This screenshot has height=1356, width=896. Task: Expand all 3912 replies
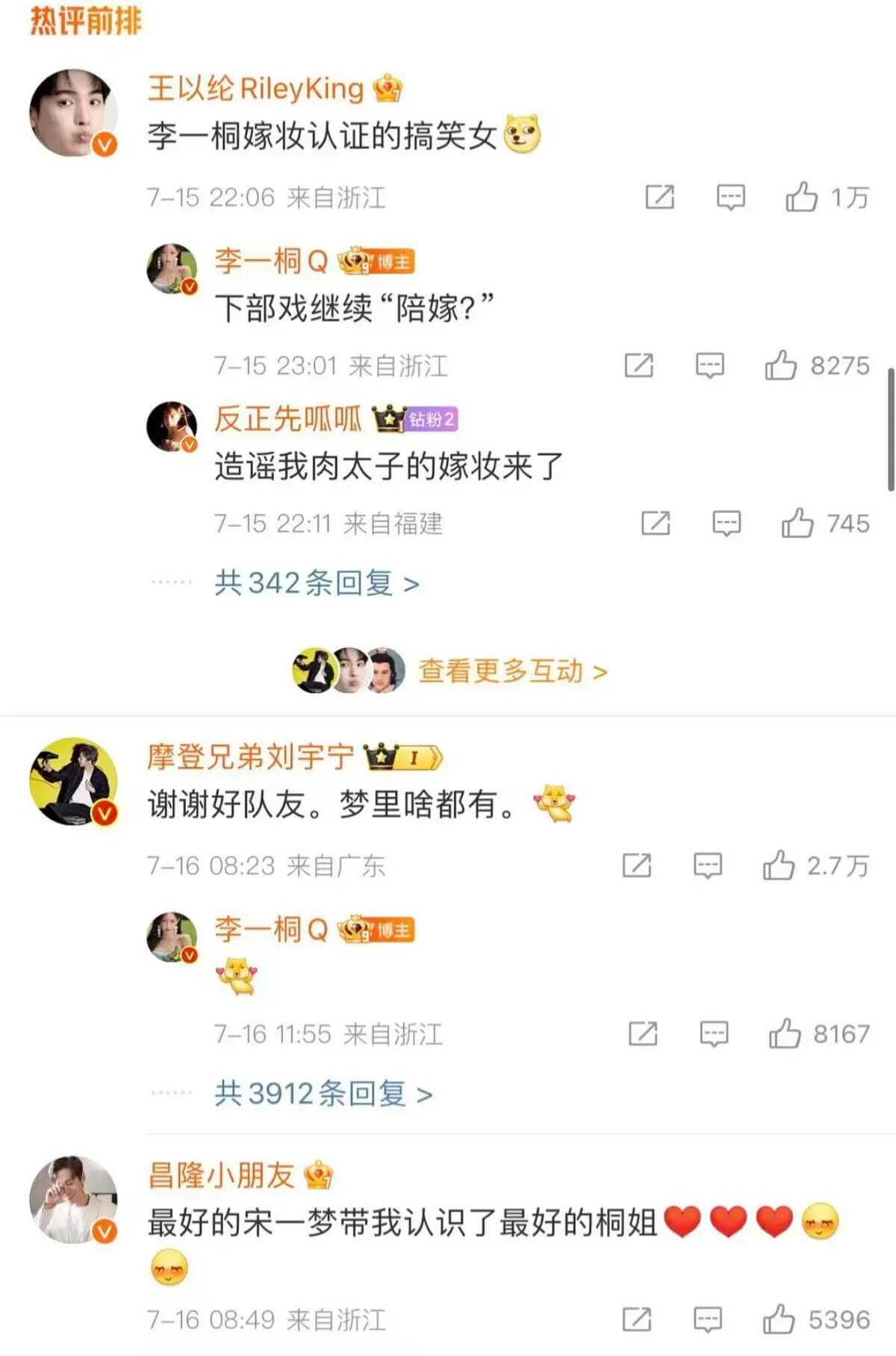tap(323, 1094)
